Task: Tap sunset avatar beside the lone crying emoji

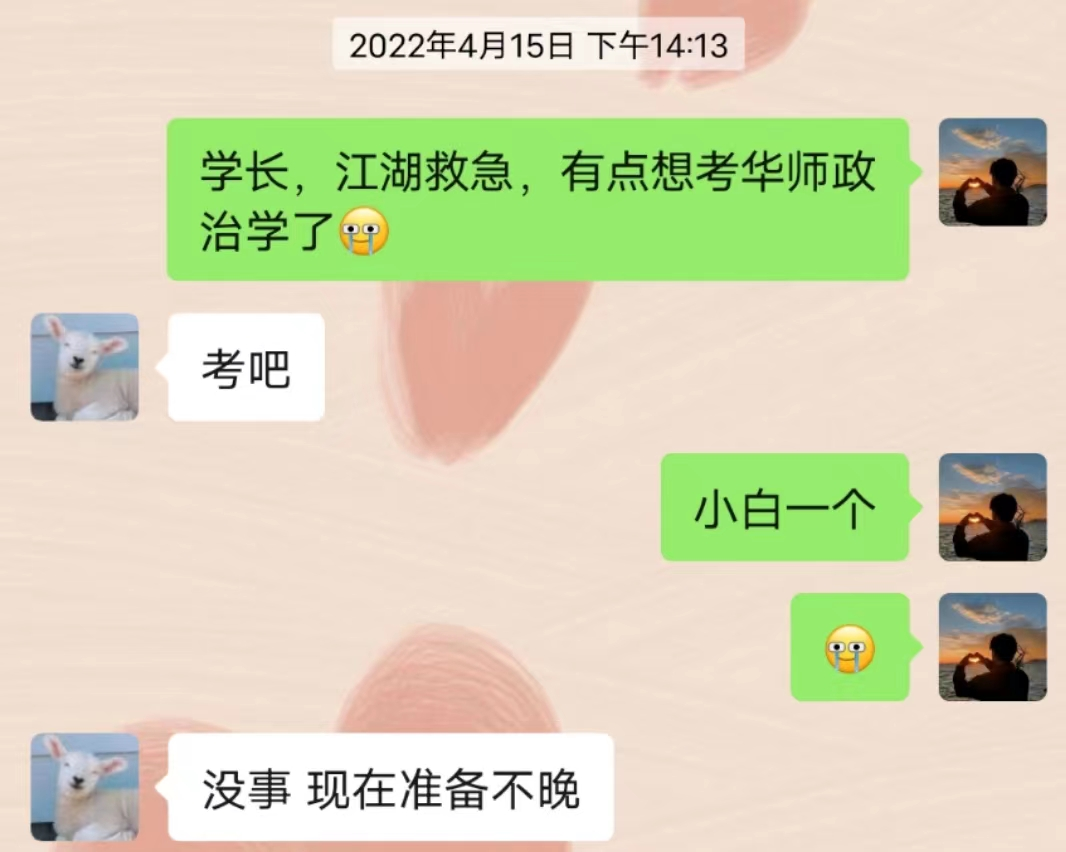Action: [x=992, y=647]
